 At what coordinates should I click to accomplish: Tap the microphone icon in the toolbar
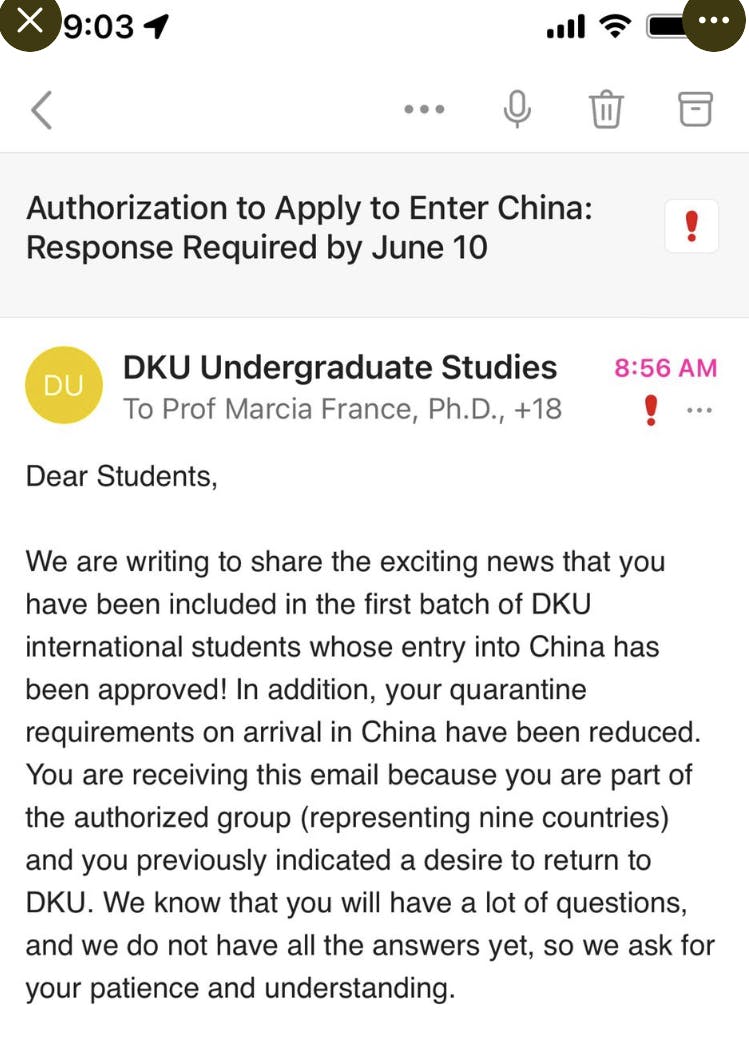coord(516,109)
